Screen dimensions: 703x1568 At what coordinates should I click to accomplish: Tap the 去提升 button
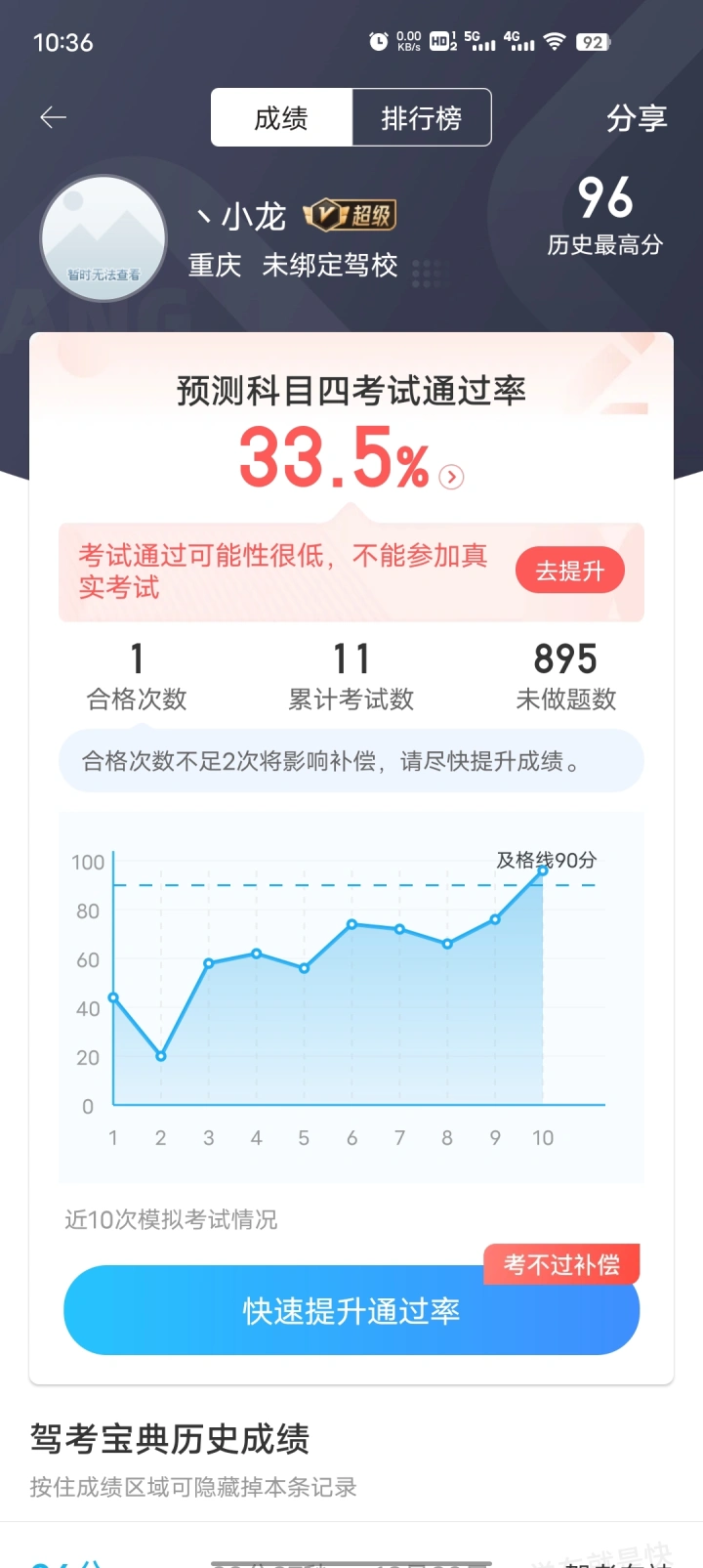tap(570, 572)
